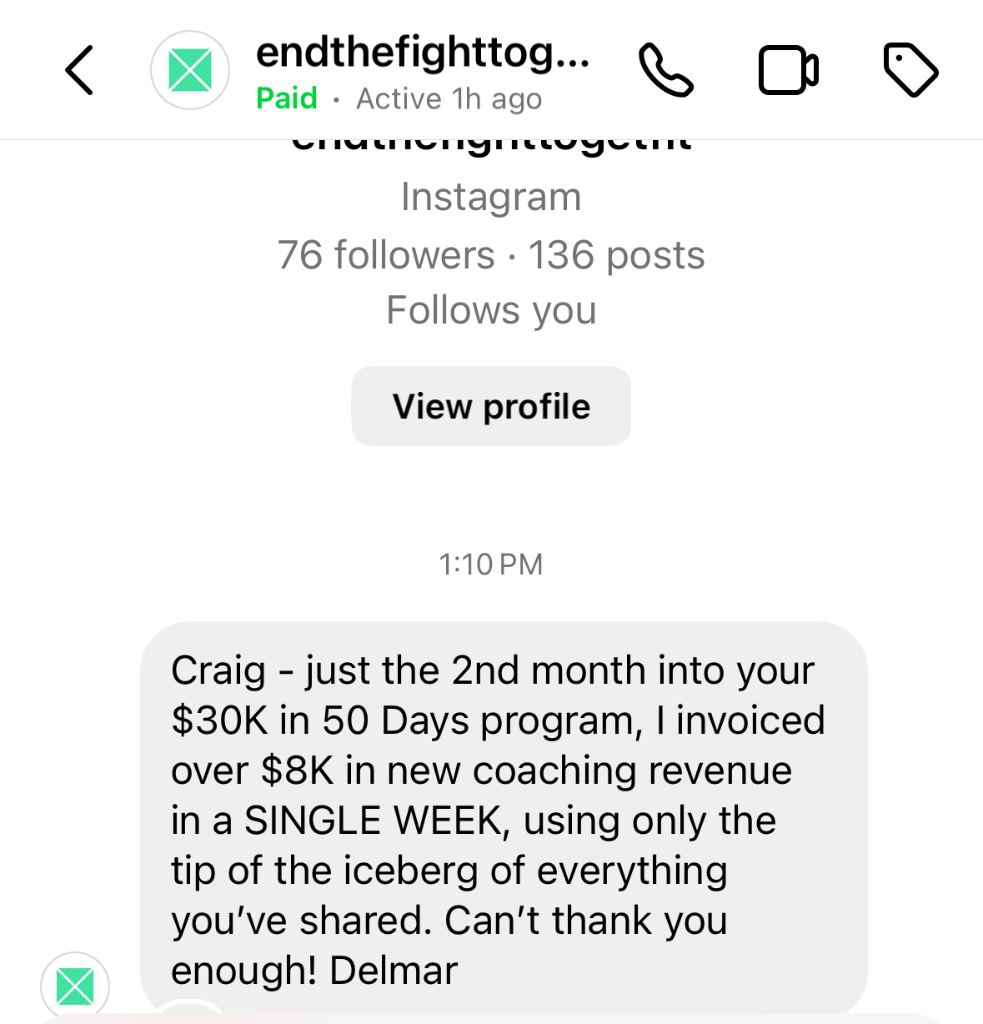
Task: Start an audio call with endthefighttog
Action: point(666,70)
